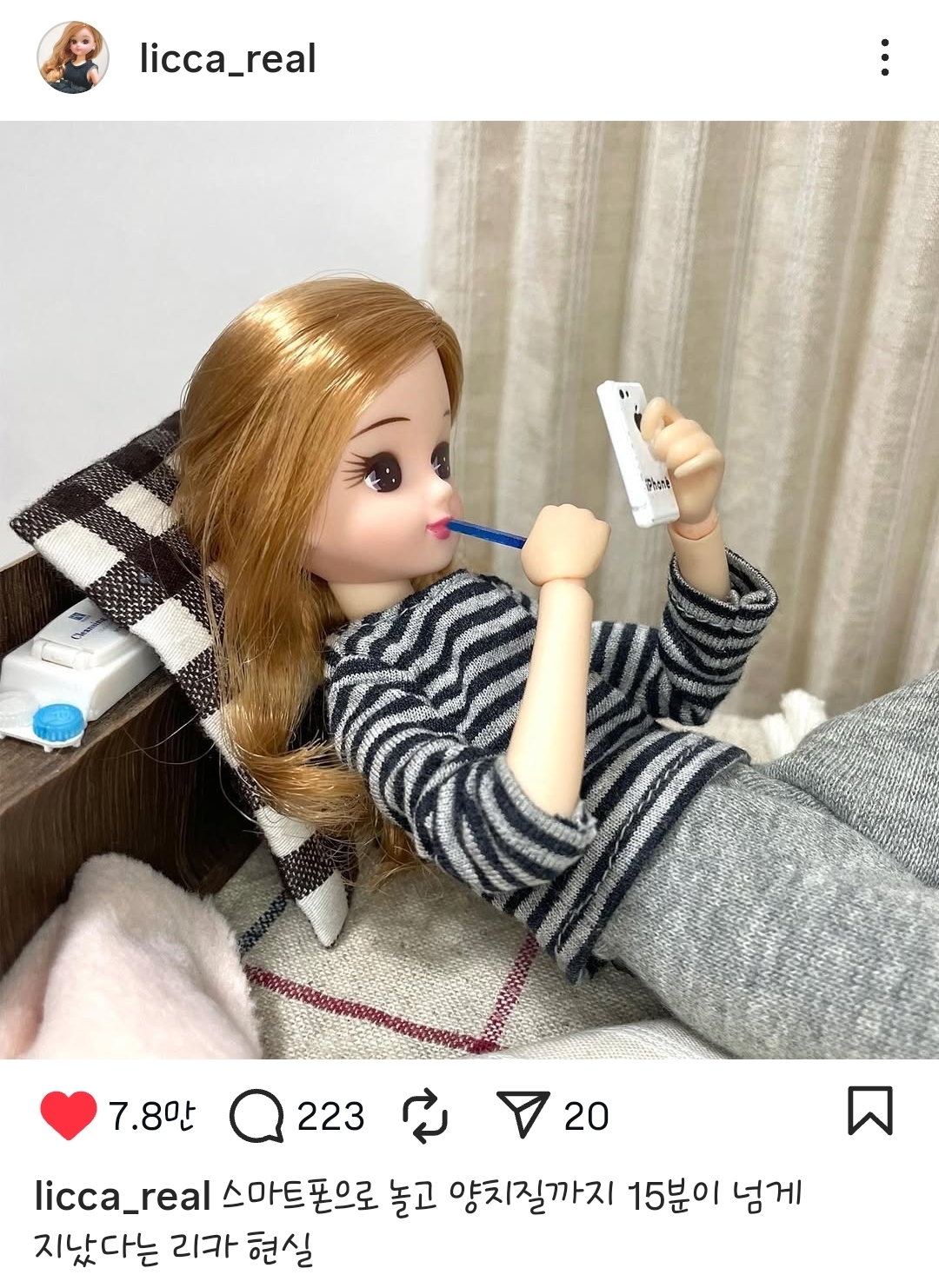
Task: Click licca_real username in the header
Action: tap(230, 59)
